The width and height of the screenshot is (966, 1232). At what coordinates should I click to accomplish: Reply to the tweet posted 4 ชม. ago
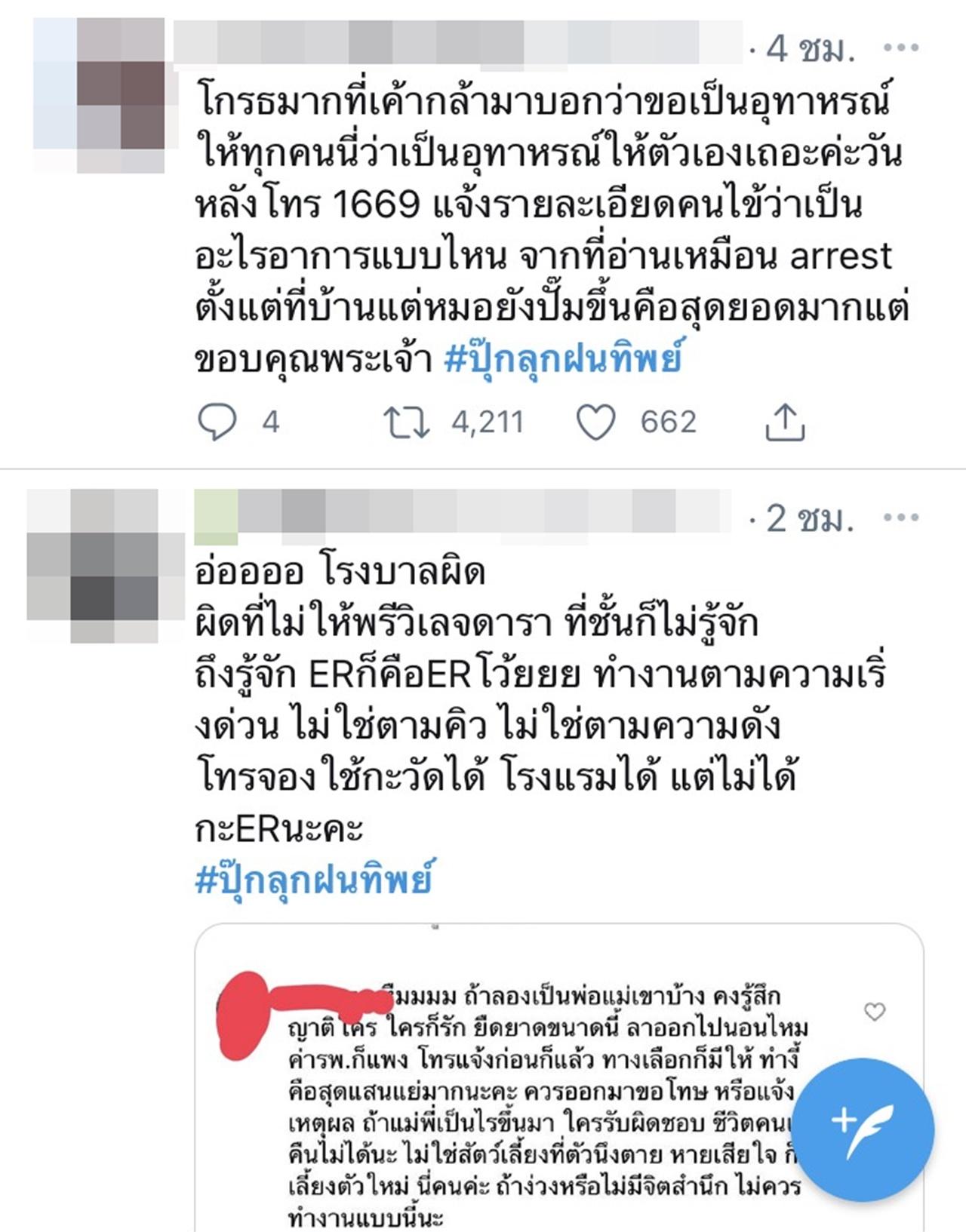(217, 422)
